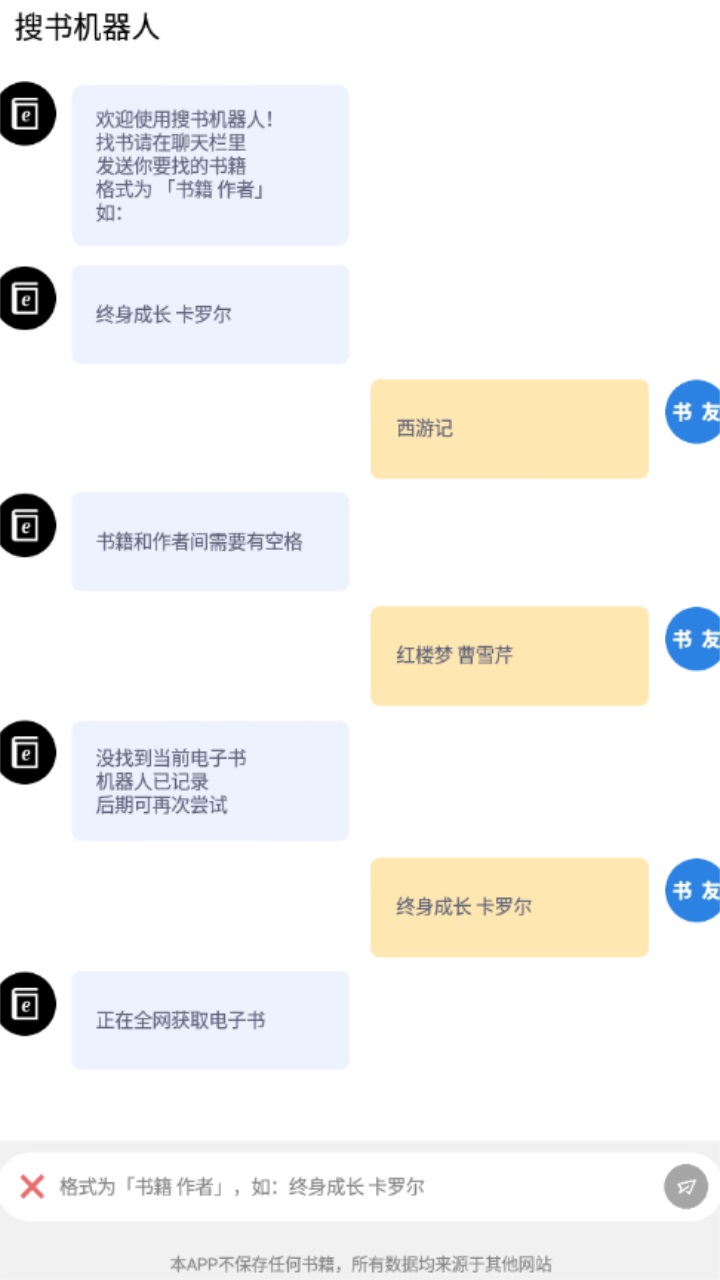This screenshot has width=720, height=1280.
Task: Click the disclaimer text at the bottom
Action: point(360,1262)
